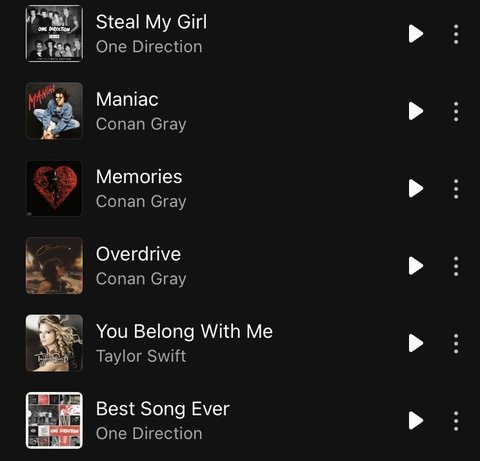Play Maniac by Conan Gray
This screenshot has width=480, height=461.
(416, 111)
